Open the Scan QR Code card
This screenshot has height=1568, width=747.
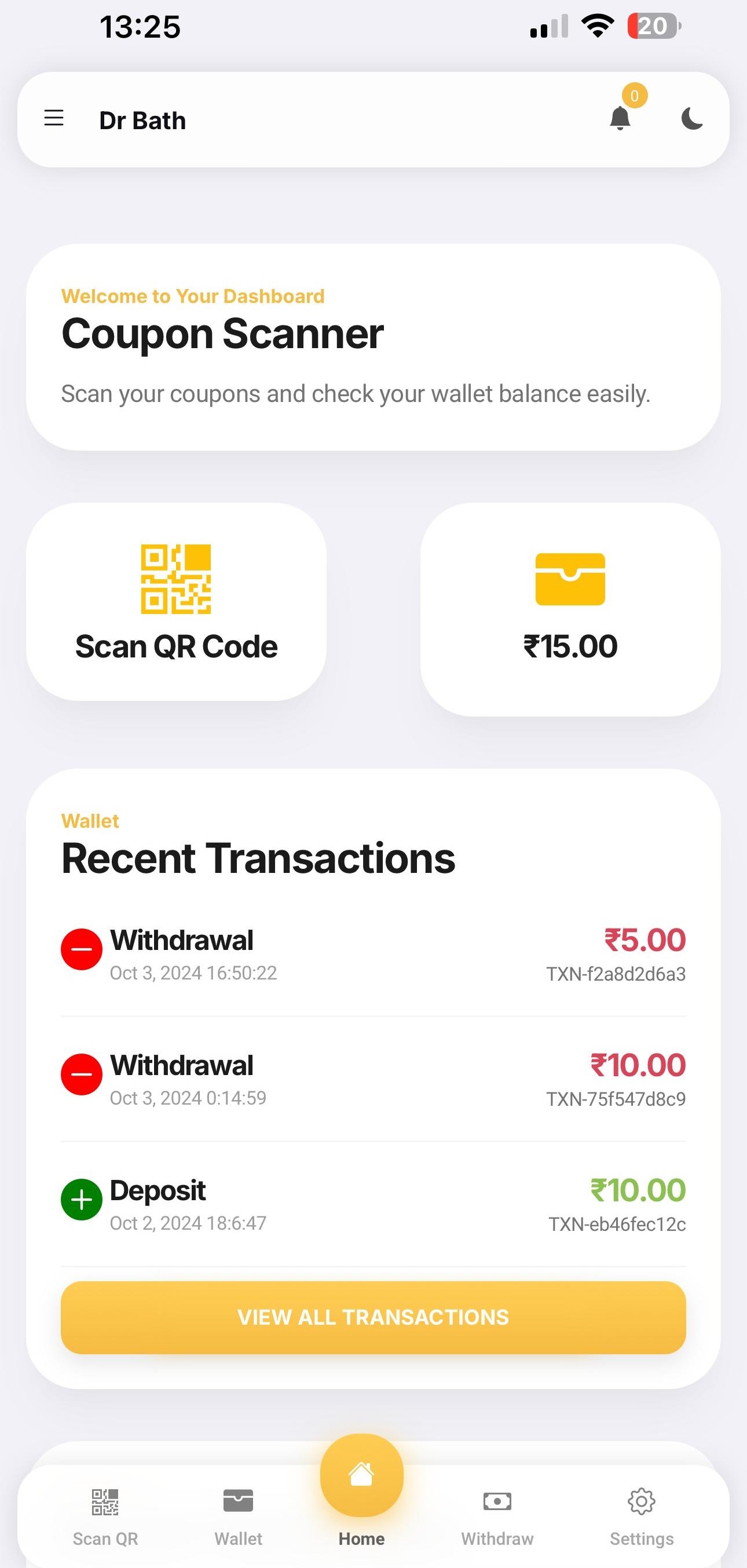[x=177, y=602]
